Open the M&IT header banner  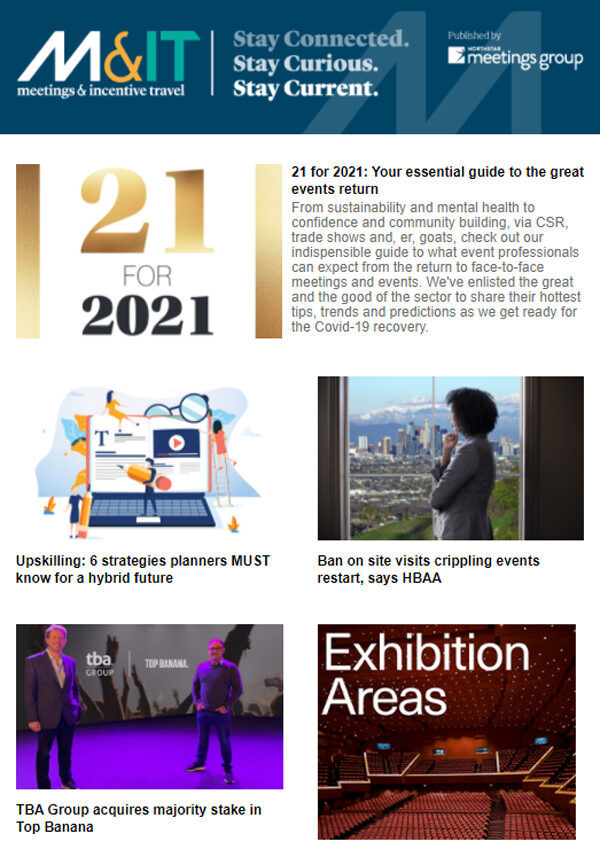(x=300, y=67)
